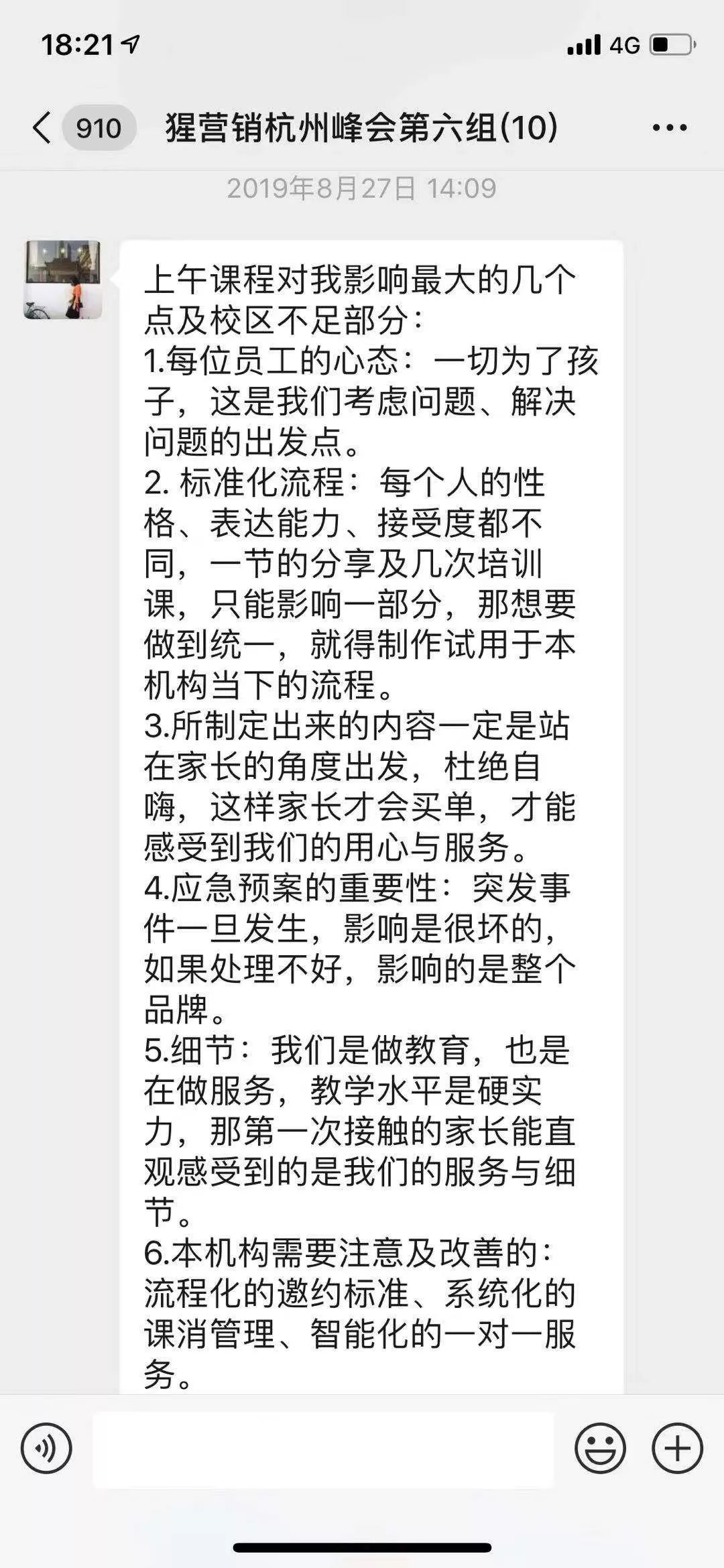Open the plus attachments menu
Screen dimensions: 724x1568
677,1448
